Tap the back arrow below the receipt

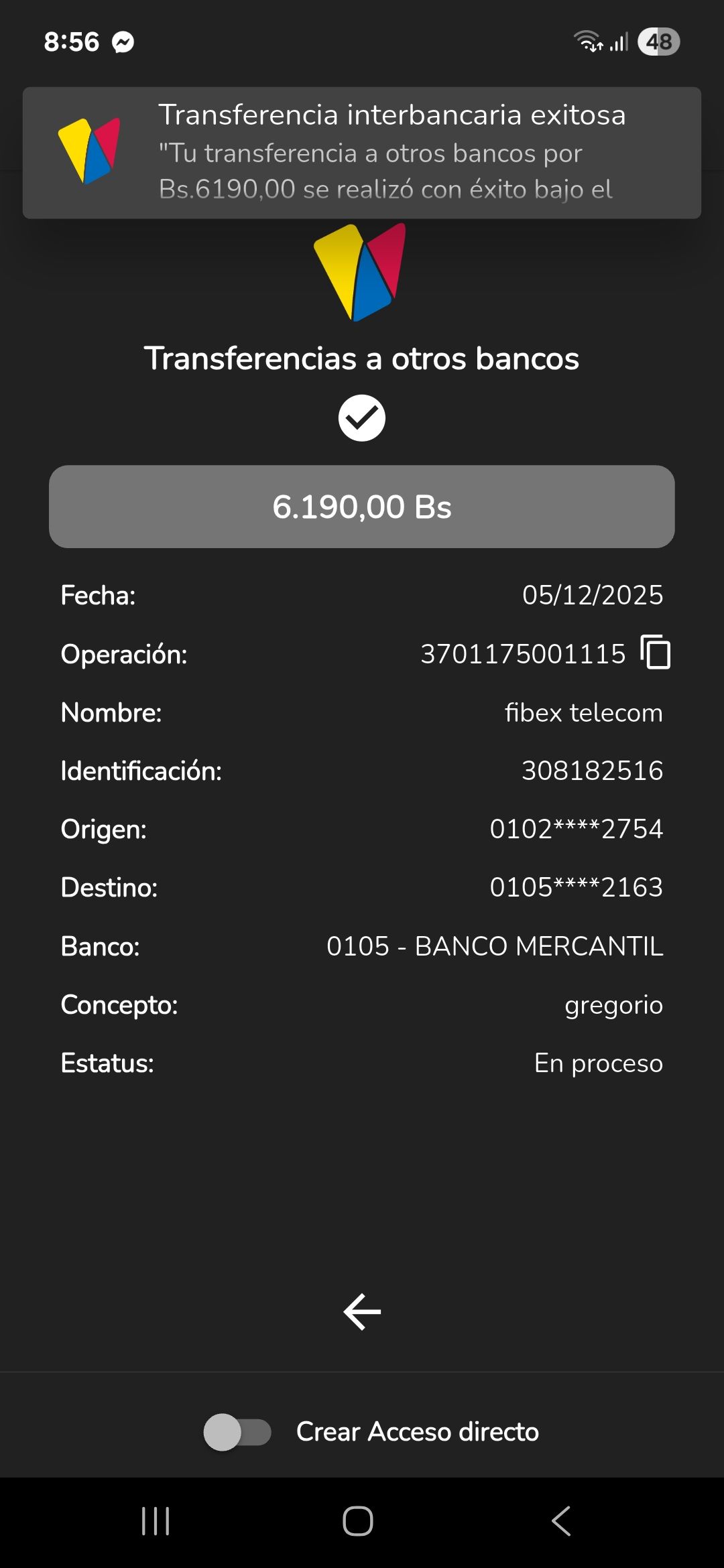362,1311
